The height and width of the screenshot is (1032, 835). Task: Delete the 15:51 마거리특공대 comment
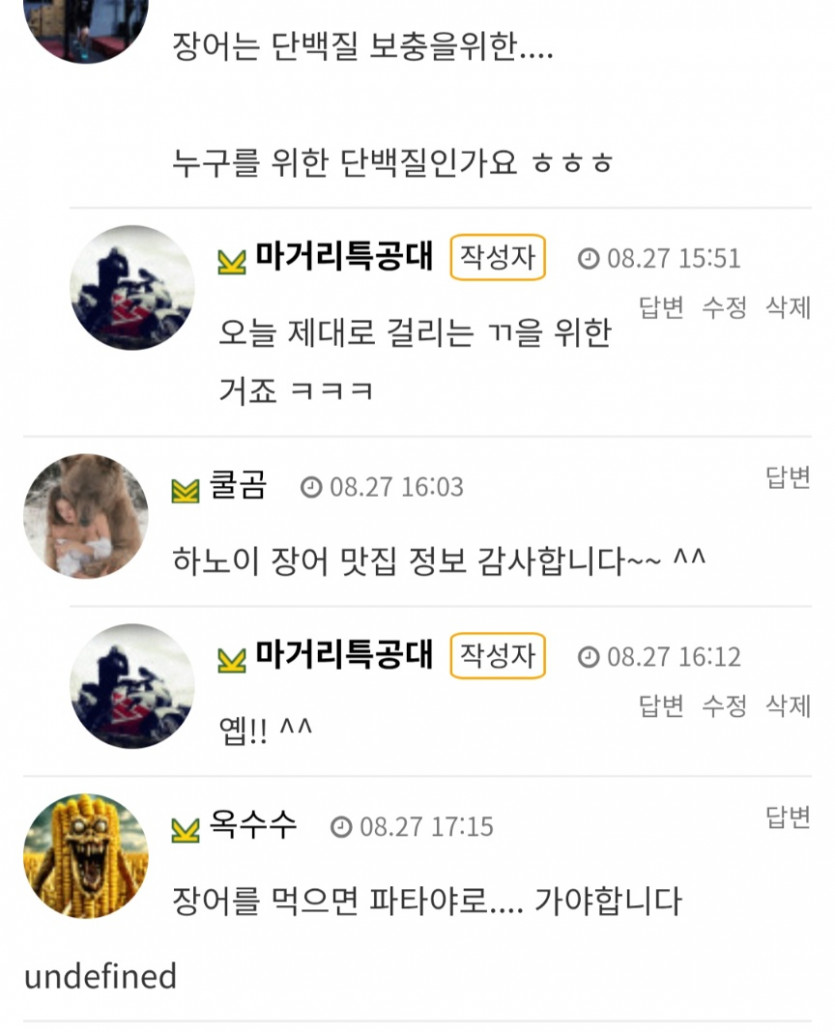[787, 307]
